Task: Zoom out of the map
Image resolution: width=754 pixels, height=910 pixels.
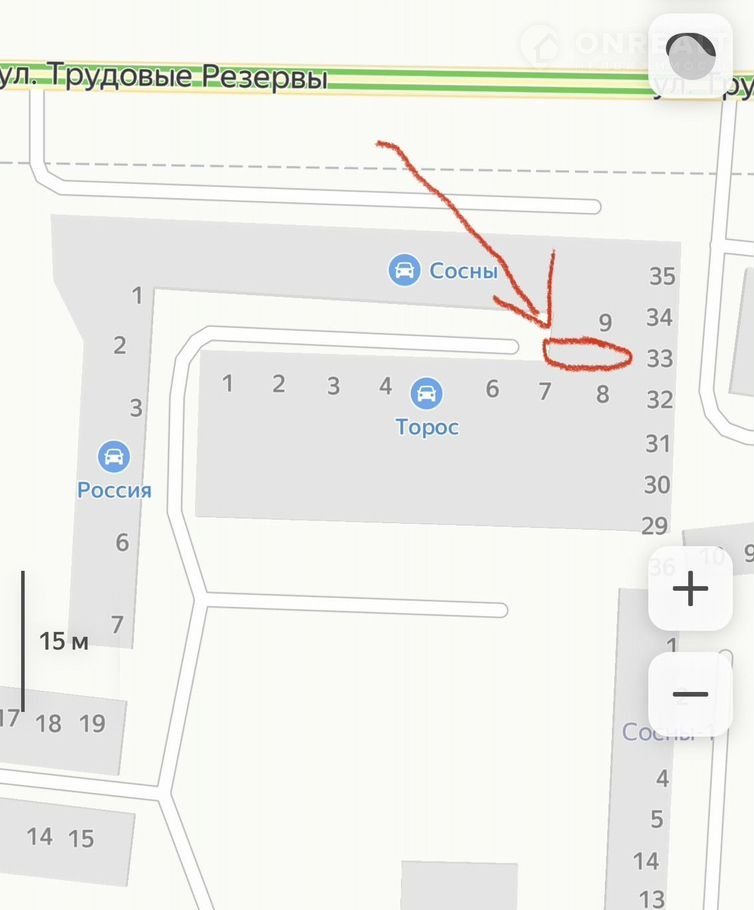Action: click(691, 694)
